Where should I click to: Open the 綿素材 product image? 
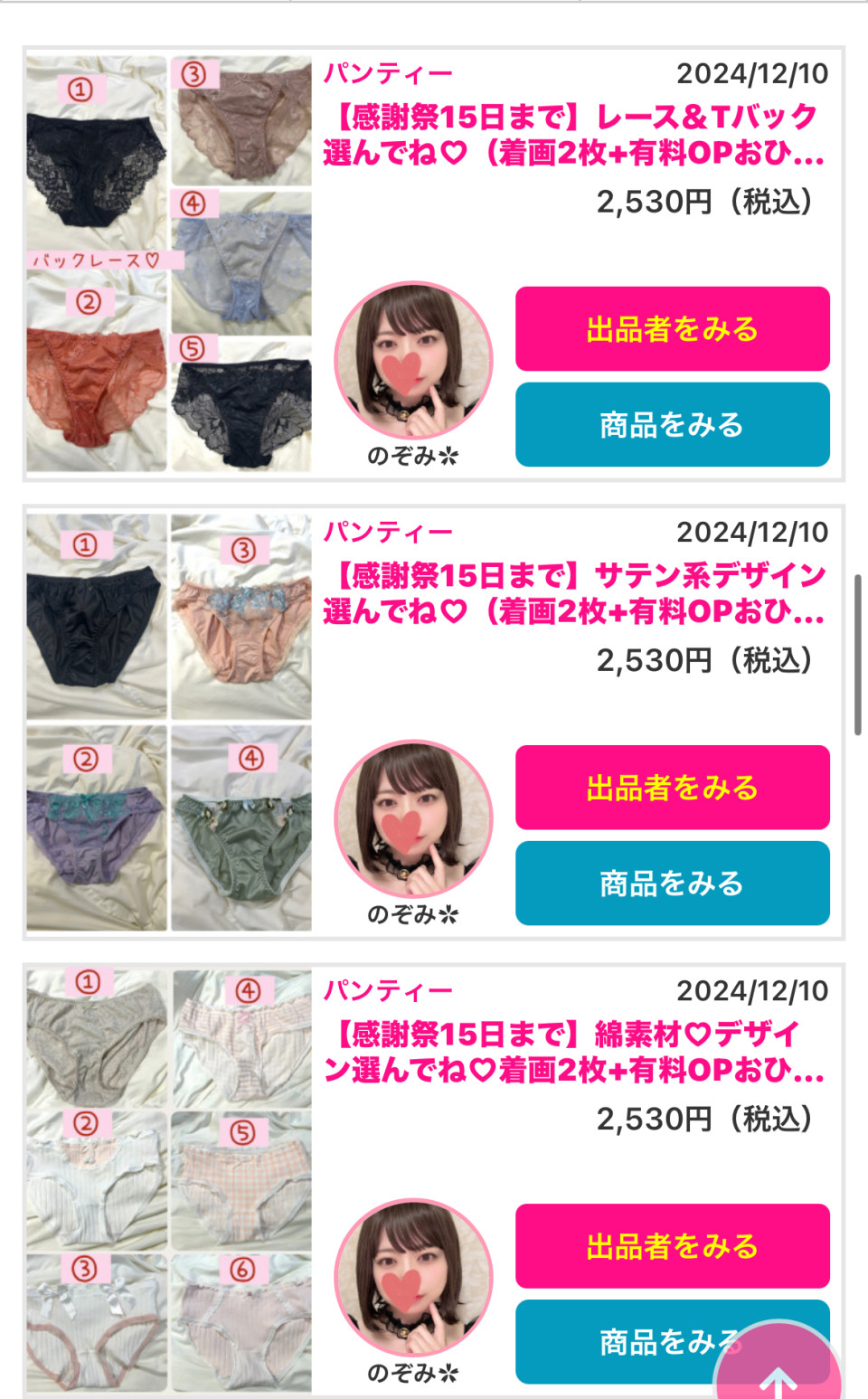(169, 1181)
